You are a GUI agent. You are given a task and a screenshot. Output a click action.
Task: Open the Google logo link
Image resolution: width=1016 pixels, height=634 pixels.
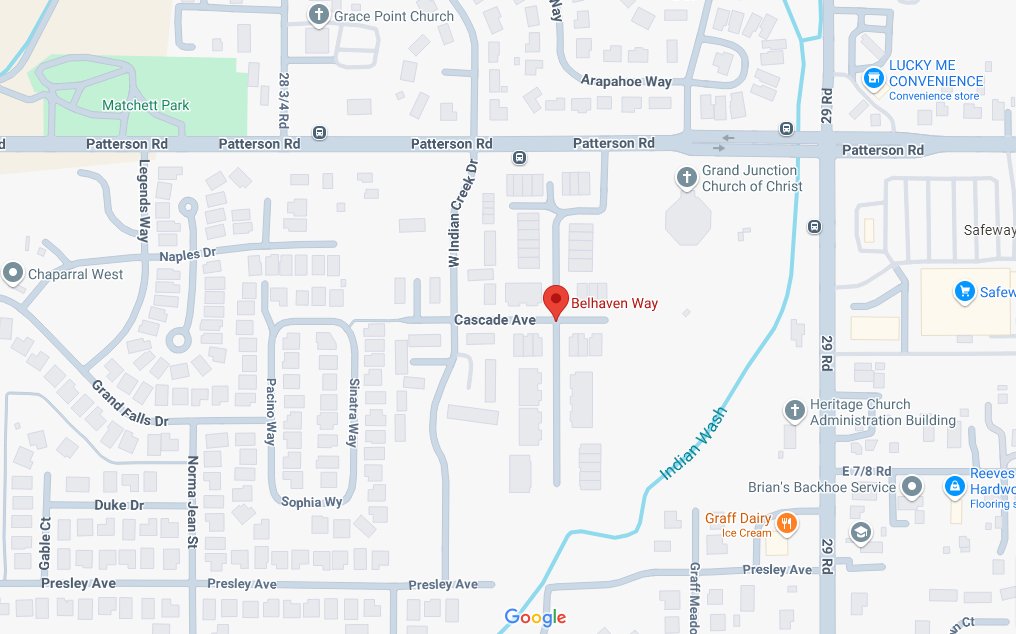(x=535, y=617)
